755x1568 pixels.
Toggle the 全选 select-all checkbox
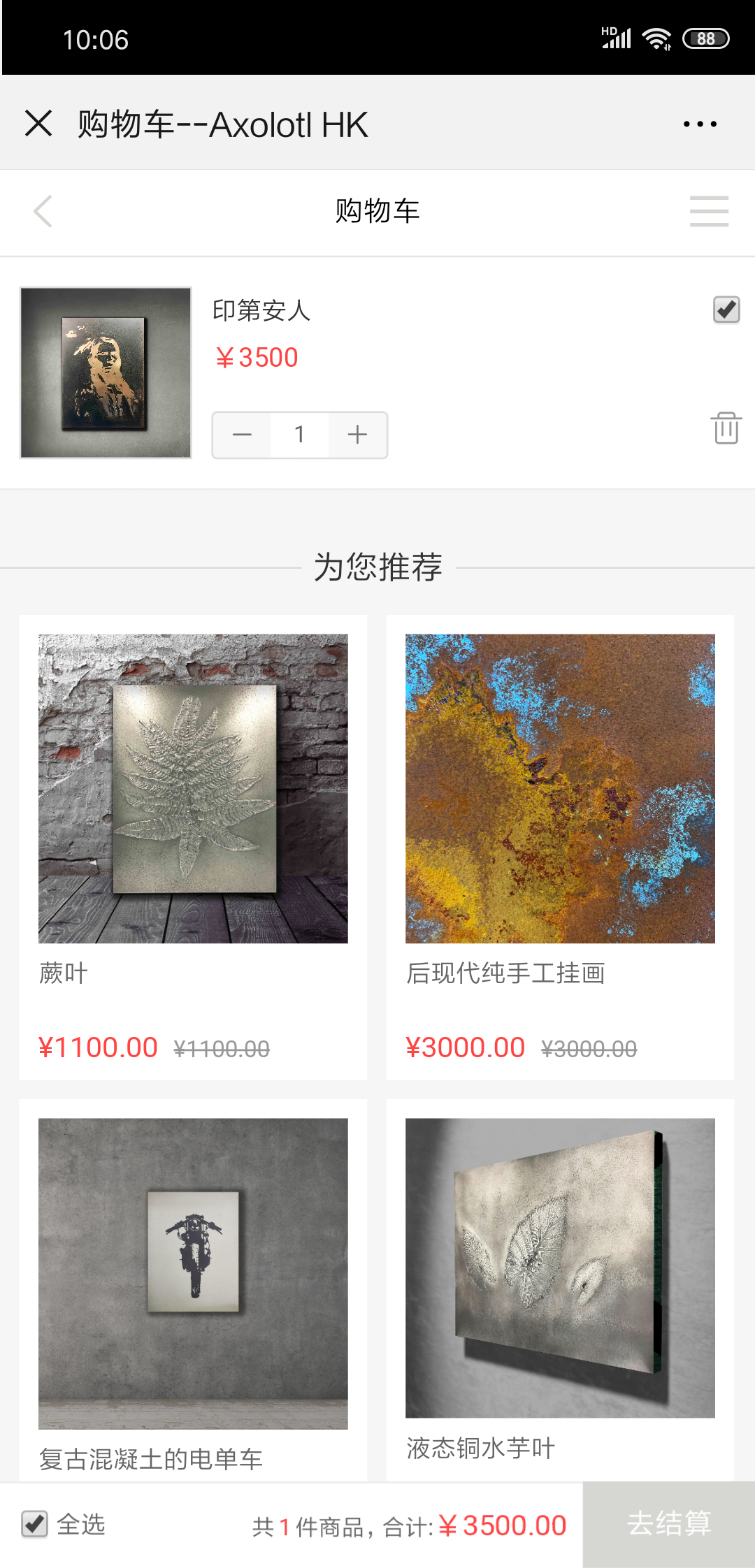(34, 1524)
